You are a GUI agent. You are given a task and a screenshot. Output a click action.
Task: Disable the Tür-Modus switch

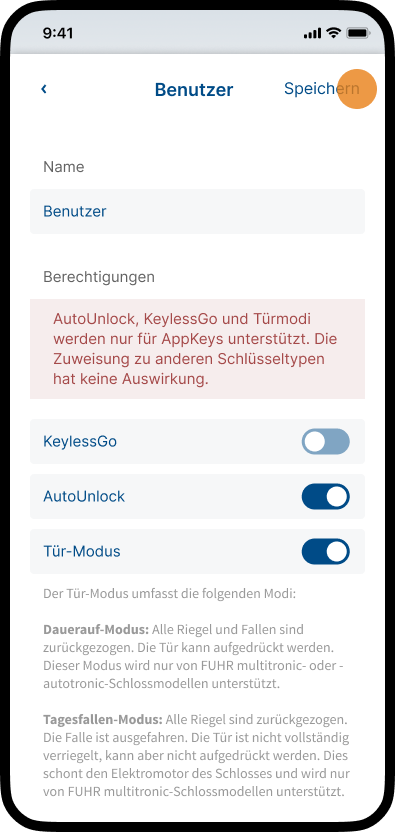pyautogui.click(x=325, y=551)
